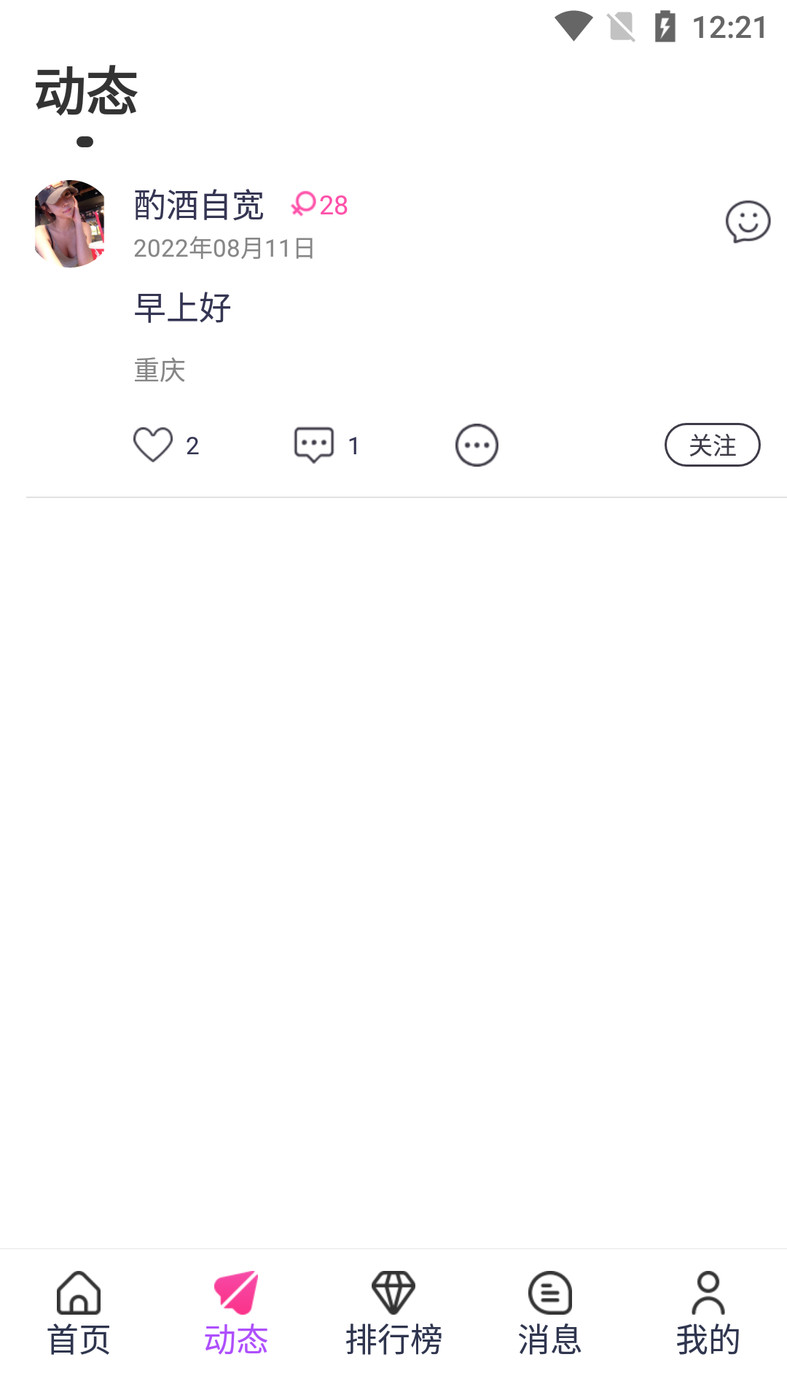Viewport: 787px width, 1400px height.
Task: Open comments via the speech bubble icon
Action: coord(314,444)
